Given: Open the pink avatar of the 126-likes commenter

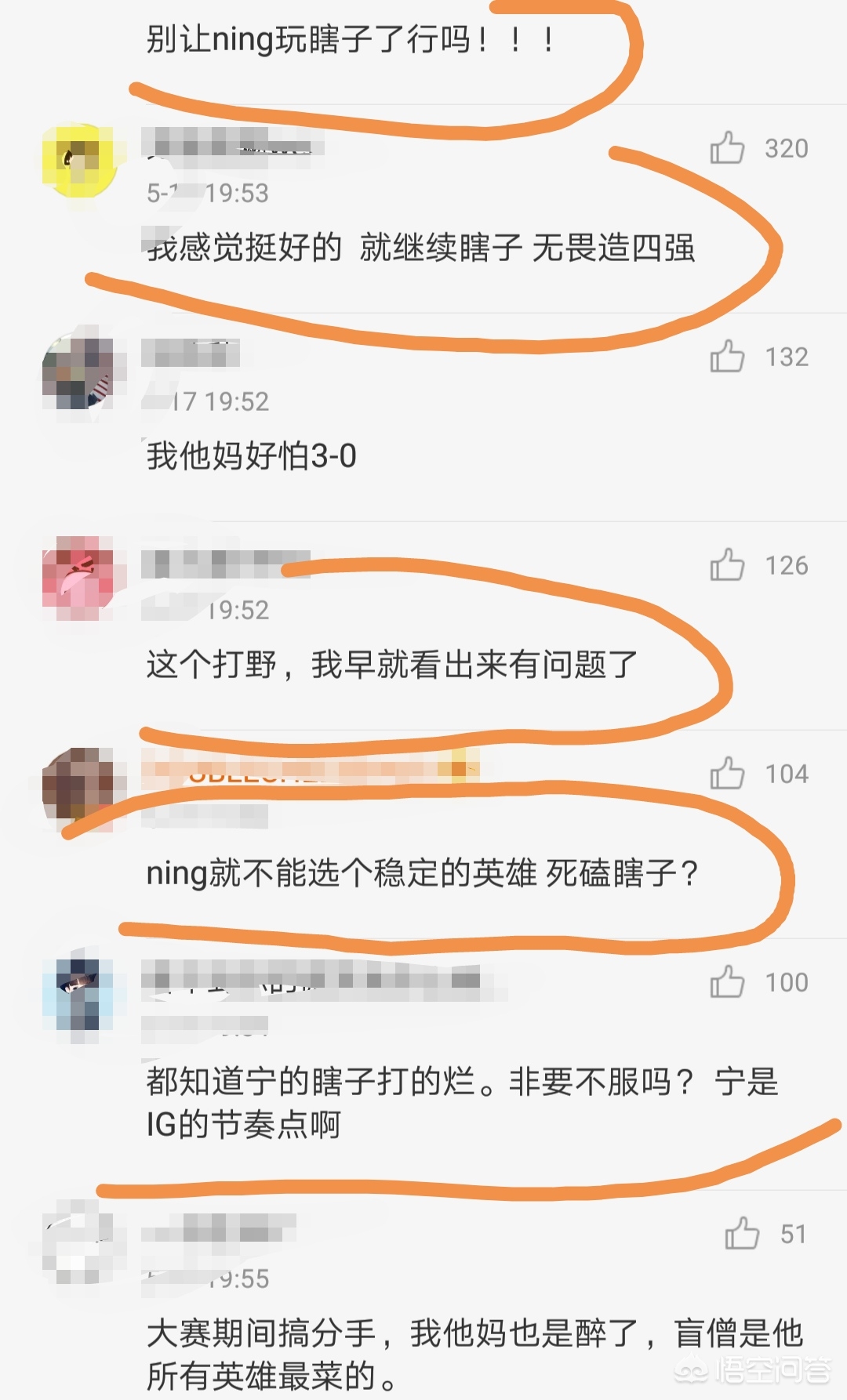Looking at the screenshot, I should click(78, 578).
